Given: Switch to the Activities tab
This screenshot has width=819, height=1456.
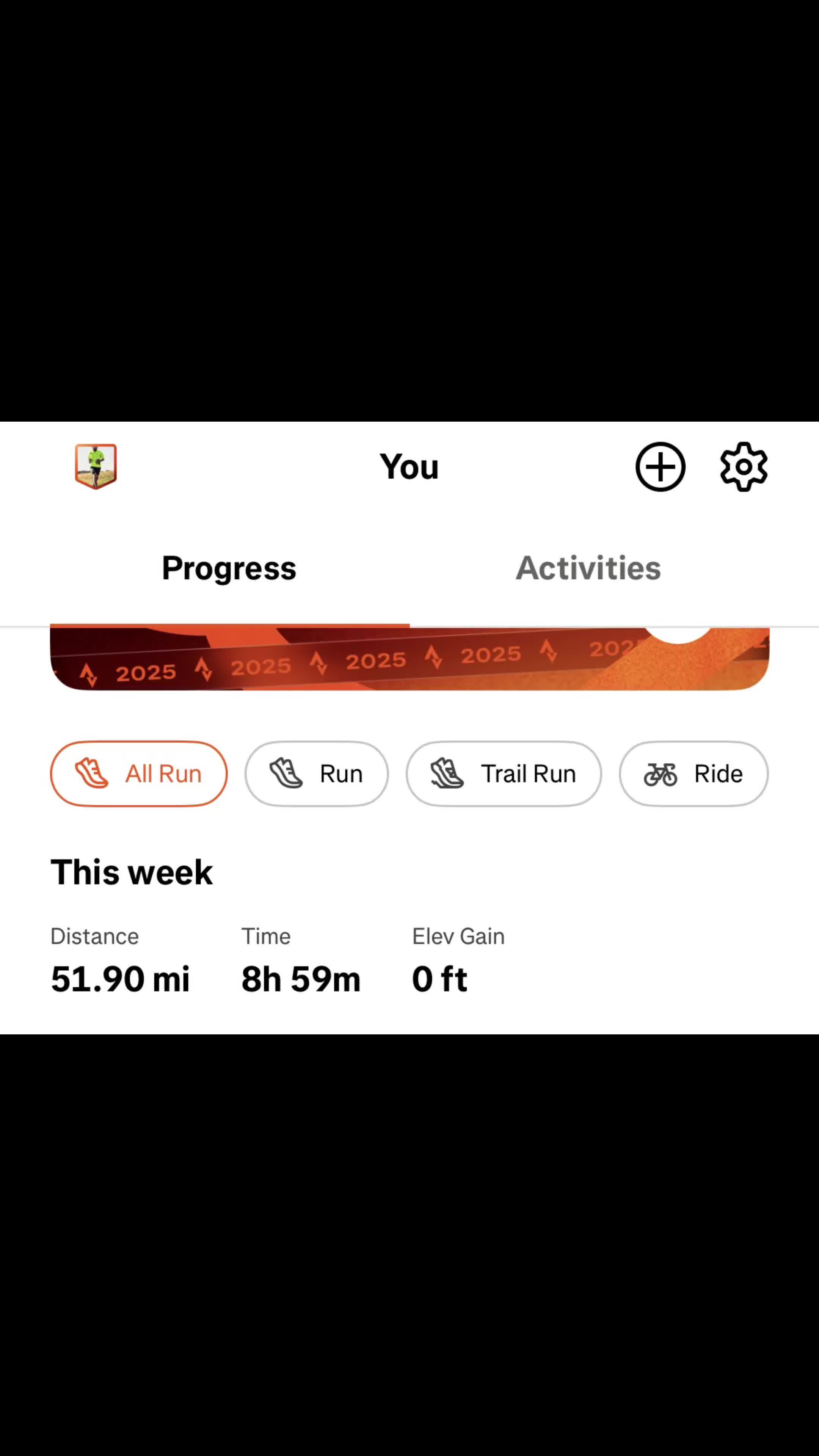Looking at the screenshot, I should point(588,568).
